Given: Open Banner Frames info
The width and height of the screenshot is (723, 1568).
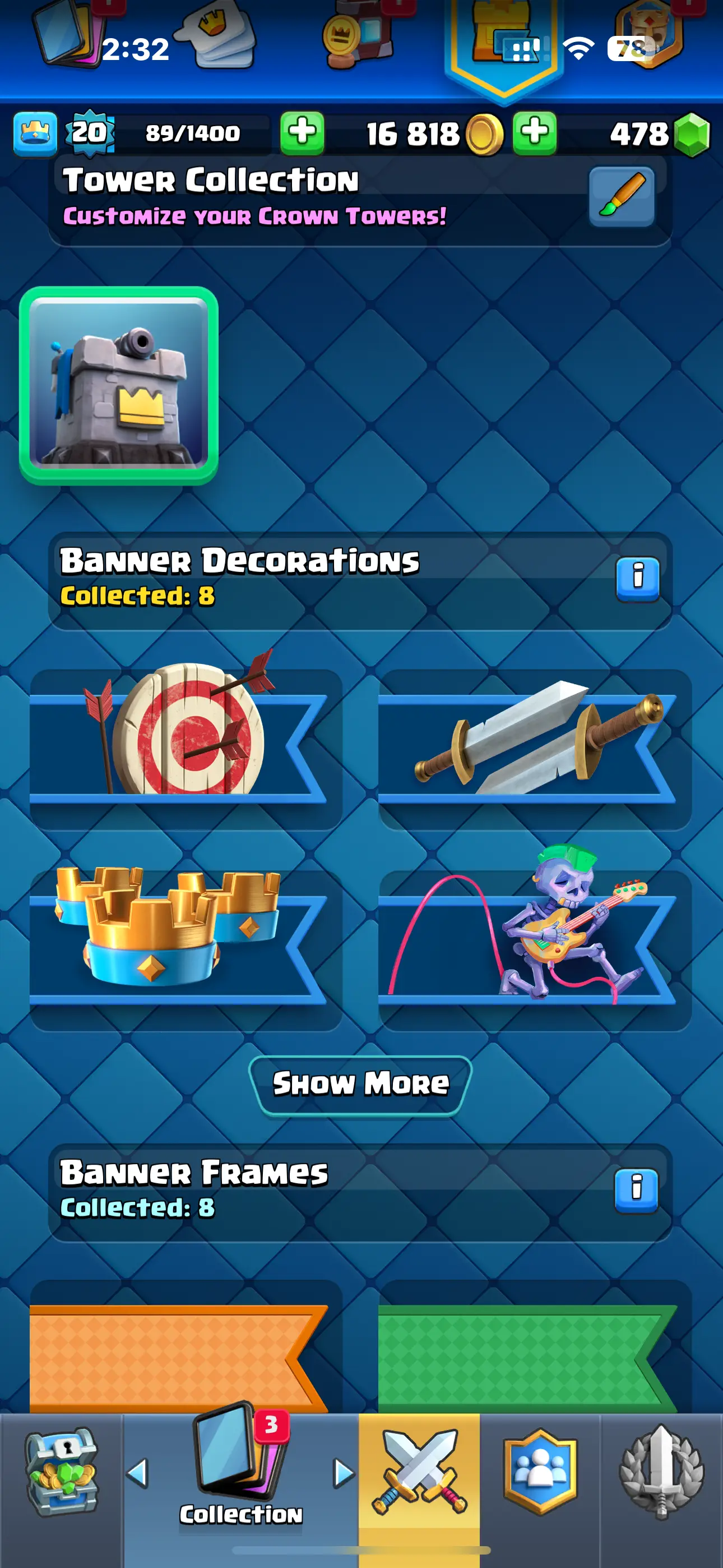Looking at the screenshot, I should [x=636, y=1190].
